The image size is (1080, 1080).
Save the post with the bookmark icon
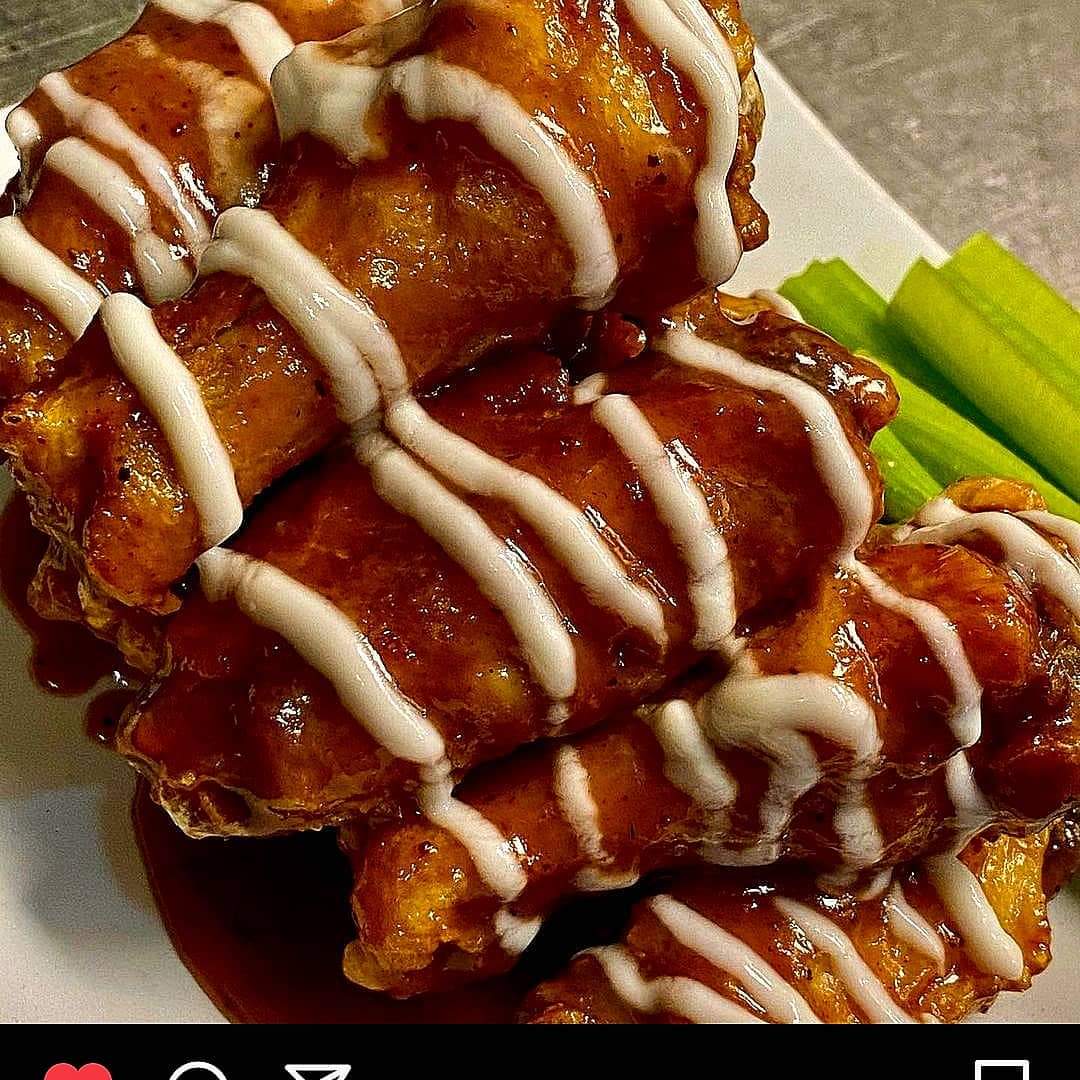click(x=1001, y=1070)
